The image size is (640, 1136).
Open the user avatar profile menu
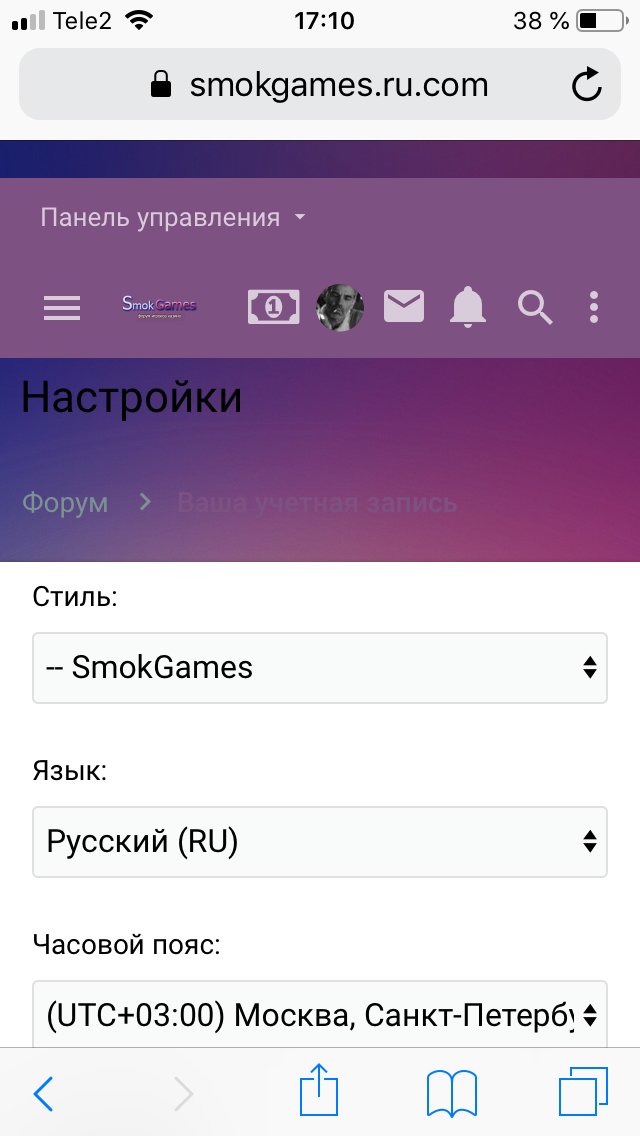click(341, 307)
